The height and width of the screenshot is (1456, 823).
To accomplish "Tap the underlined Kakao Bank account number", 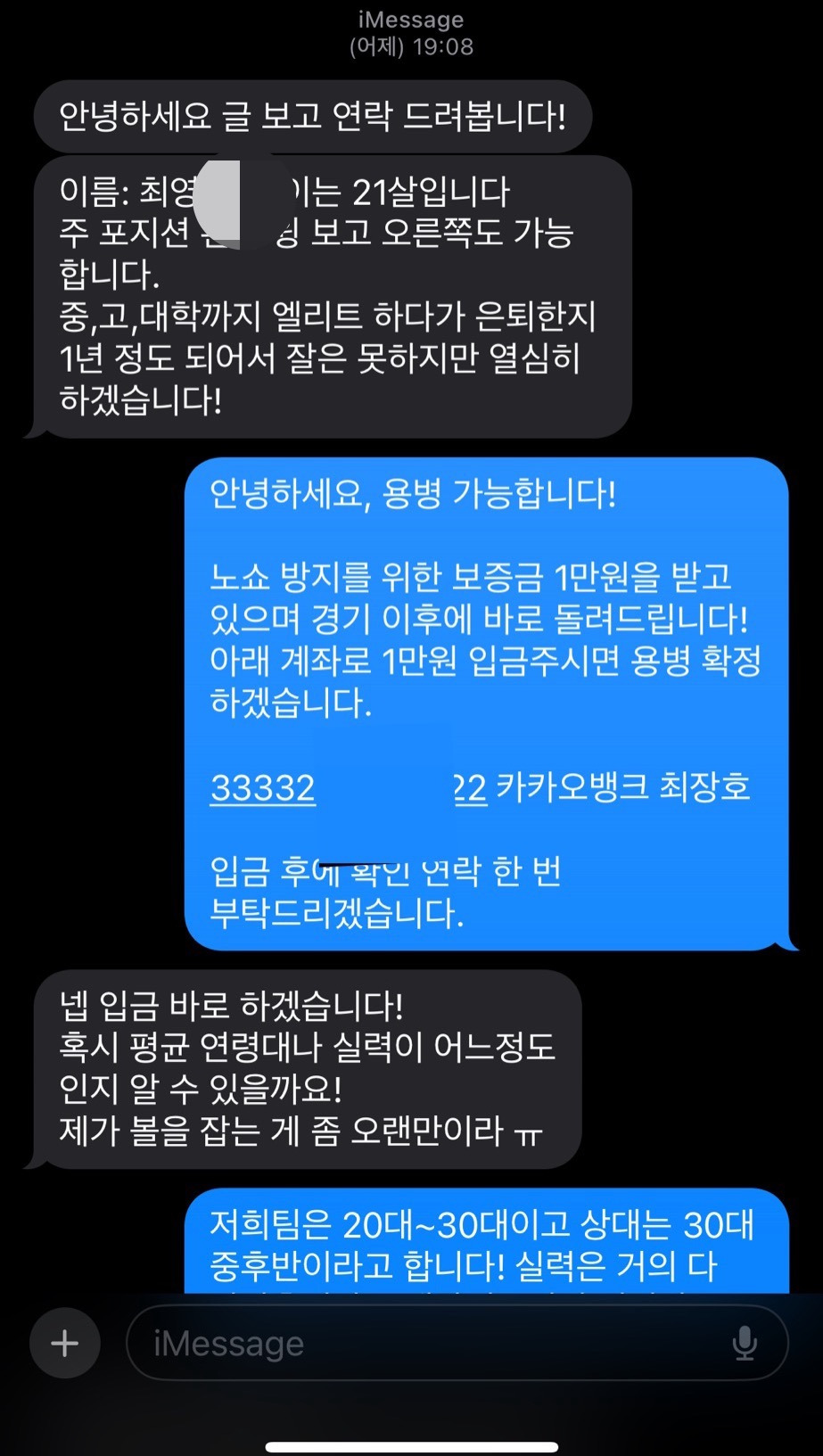I will (349, 788).
